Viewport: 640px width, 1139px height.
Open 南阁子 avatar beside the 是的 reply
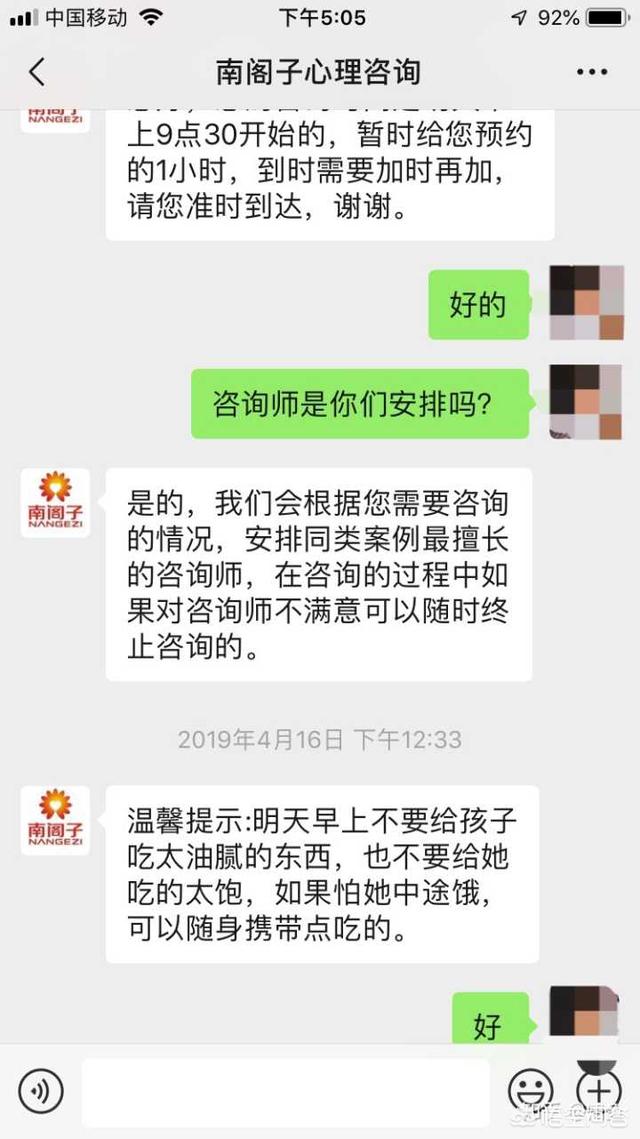[x=56, y=503]
